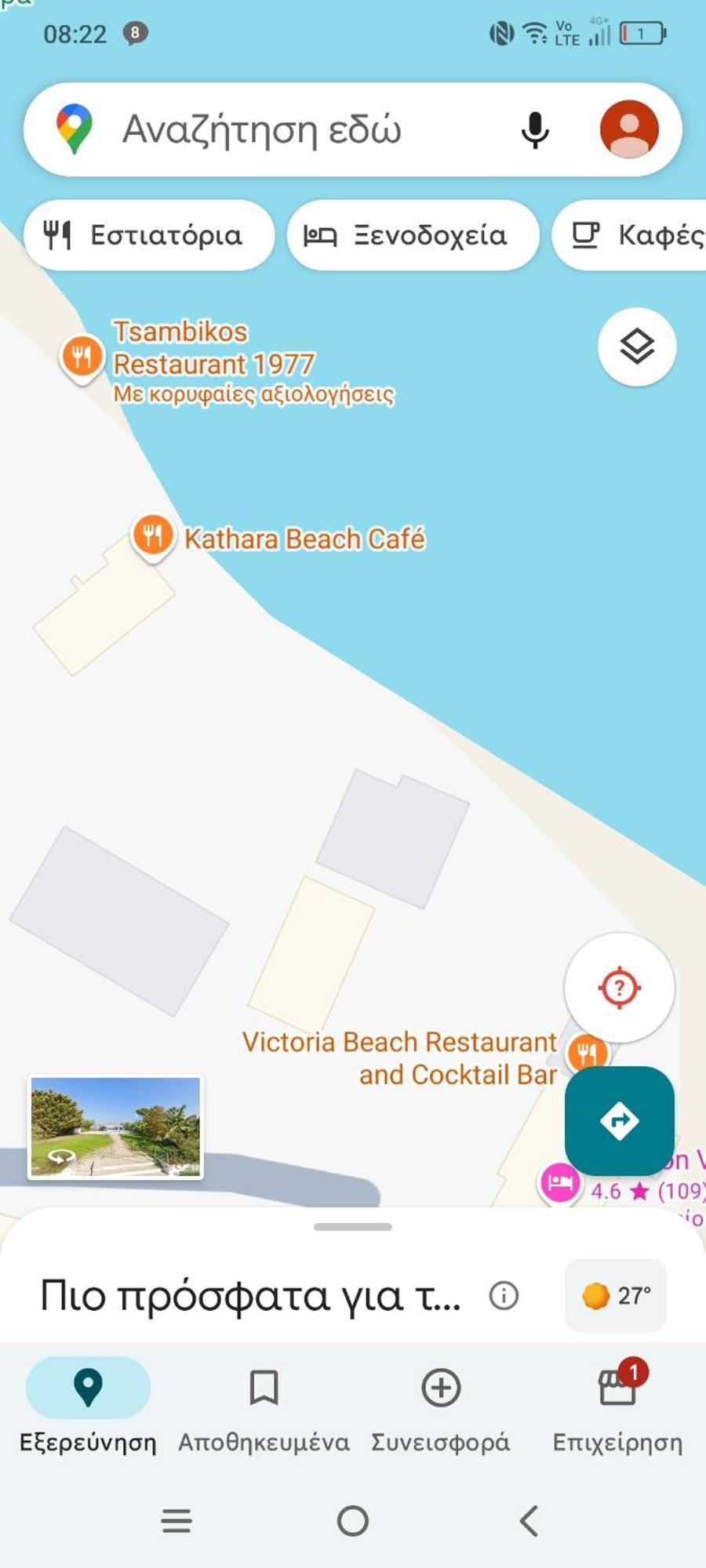
Task: Open the 27° weather chip
Action: point(616,1295)
